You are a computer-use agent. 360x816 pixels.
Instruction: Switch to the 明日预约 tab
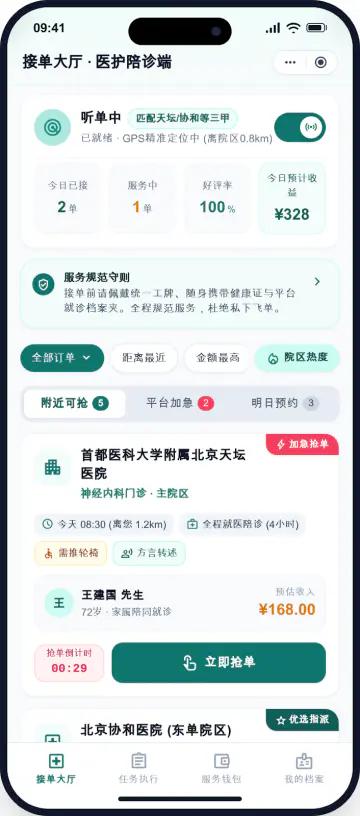pos(284,403)
